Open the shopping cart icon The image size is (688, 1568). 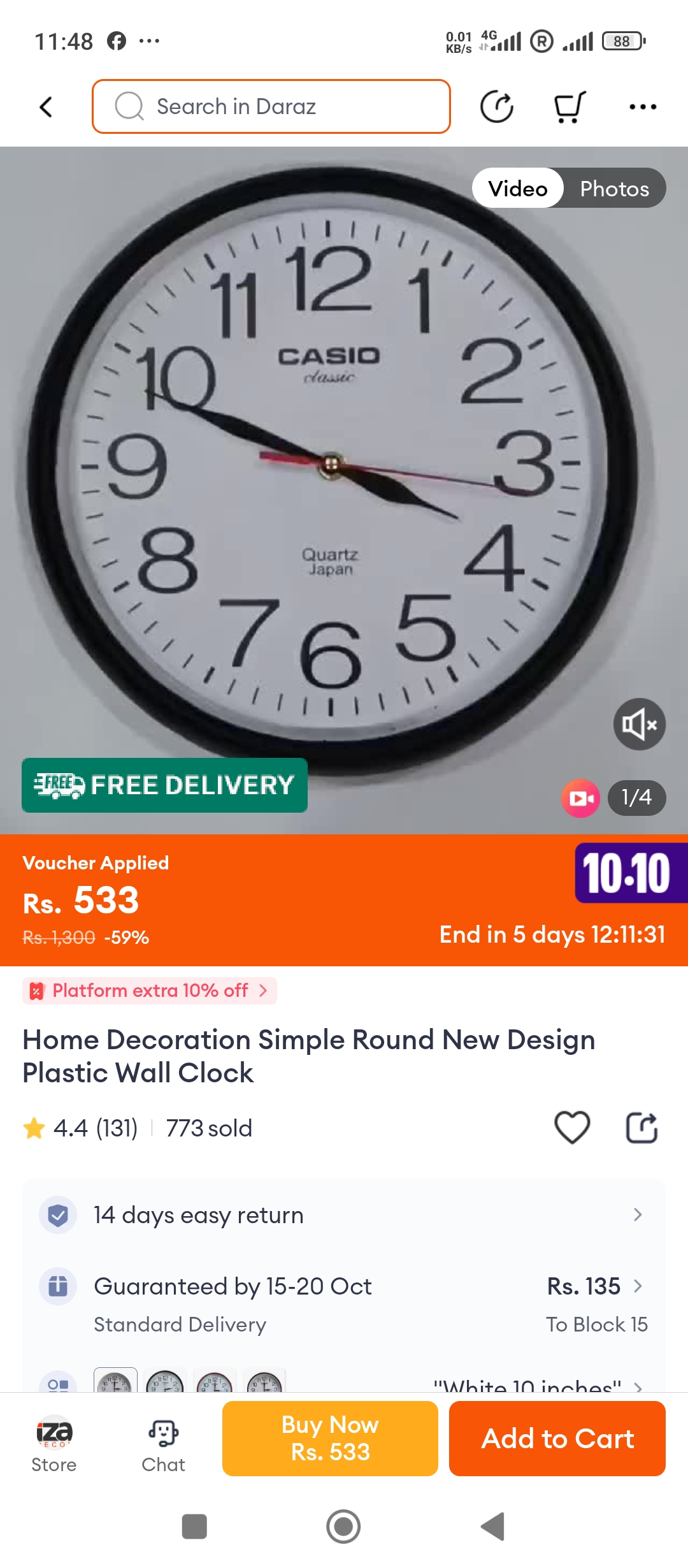(x=569, y=107)
